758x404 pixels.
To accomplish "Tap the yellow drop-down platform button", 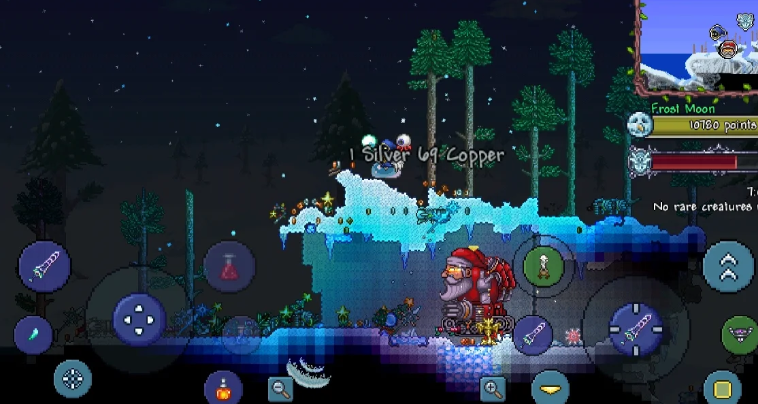I will [550, 387].
